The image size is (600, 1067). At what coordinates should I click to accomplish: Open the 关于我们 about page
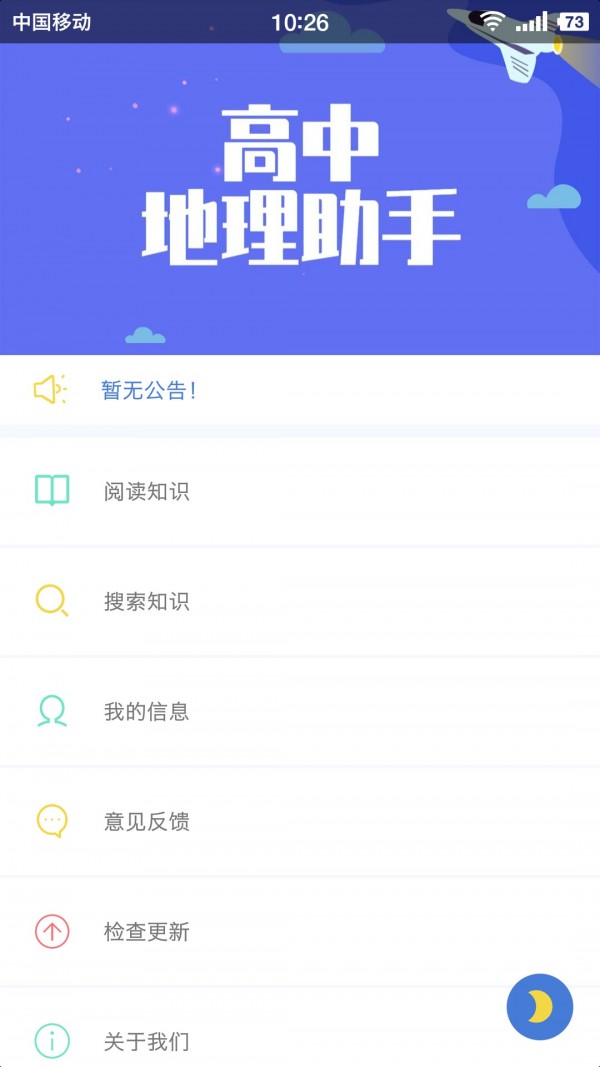pyautogui.click(x=147, y=1041)
